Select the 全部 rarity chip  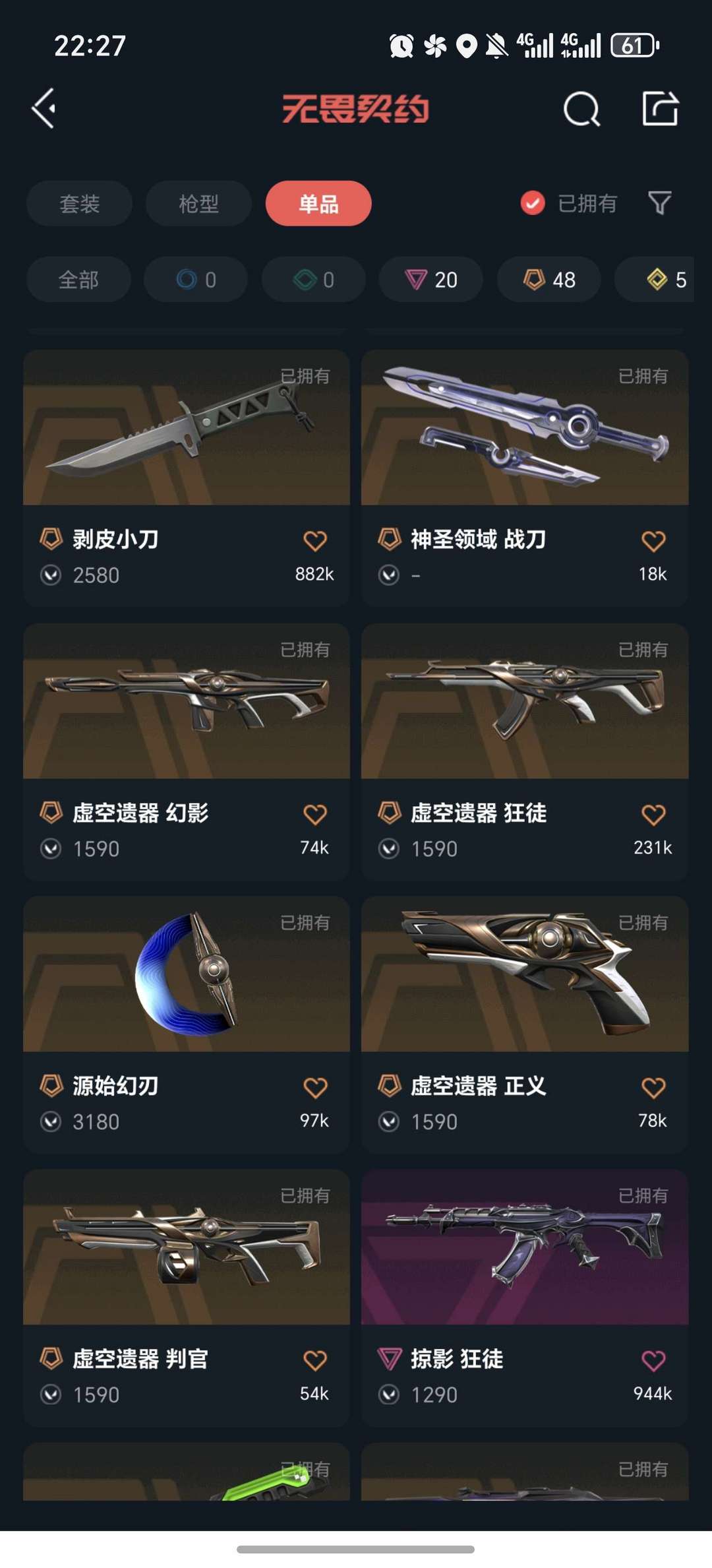tap(78, 280)
